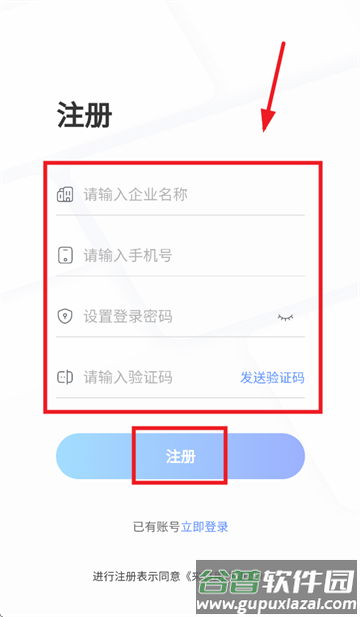Select the verification code field
The height and width of the screenshot is (617, 360).
click(x=146, y=377)
